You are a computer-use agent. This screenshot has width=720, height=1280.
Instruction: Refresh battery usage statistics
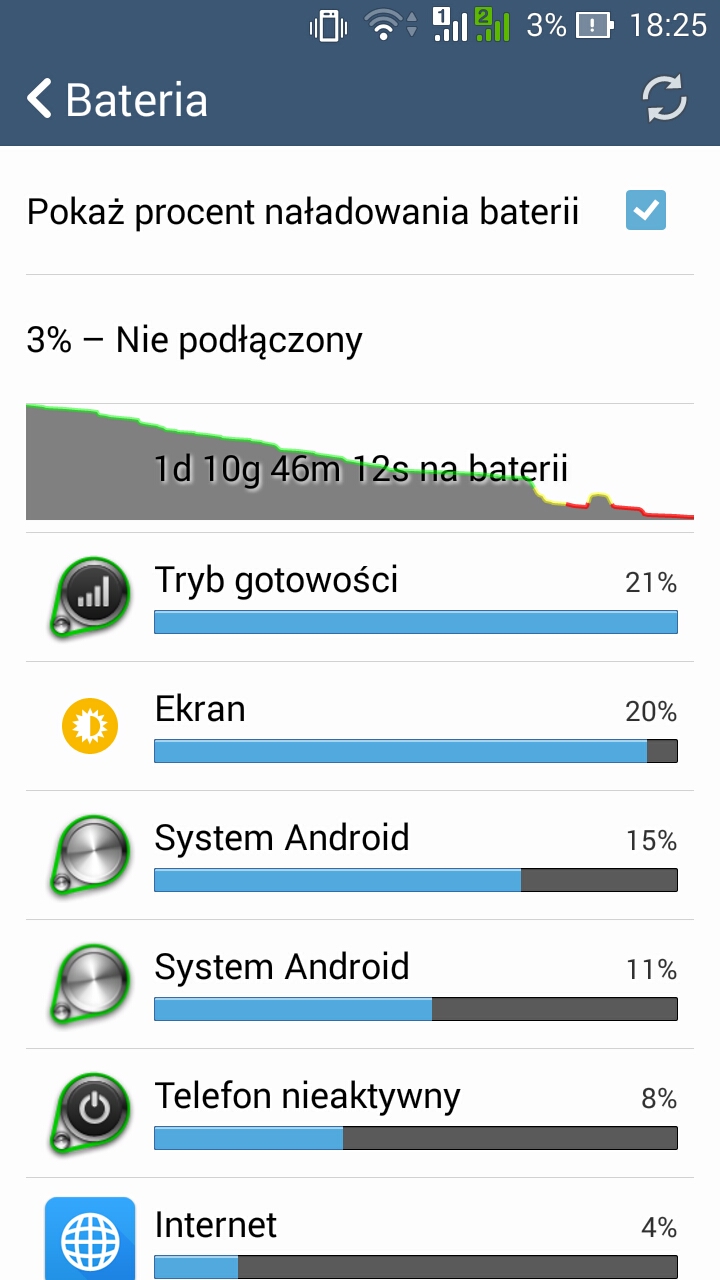coord(664,99)
